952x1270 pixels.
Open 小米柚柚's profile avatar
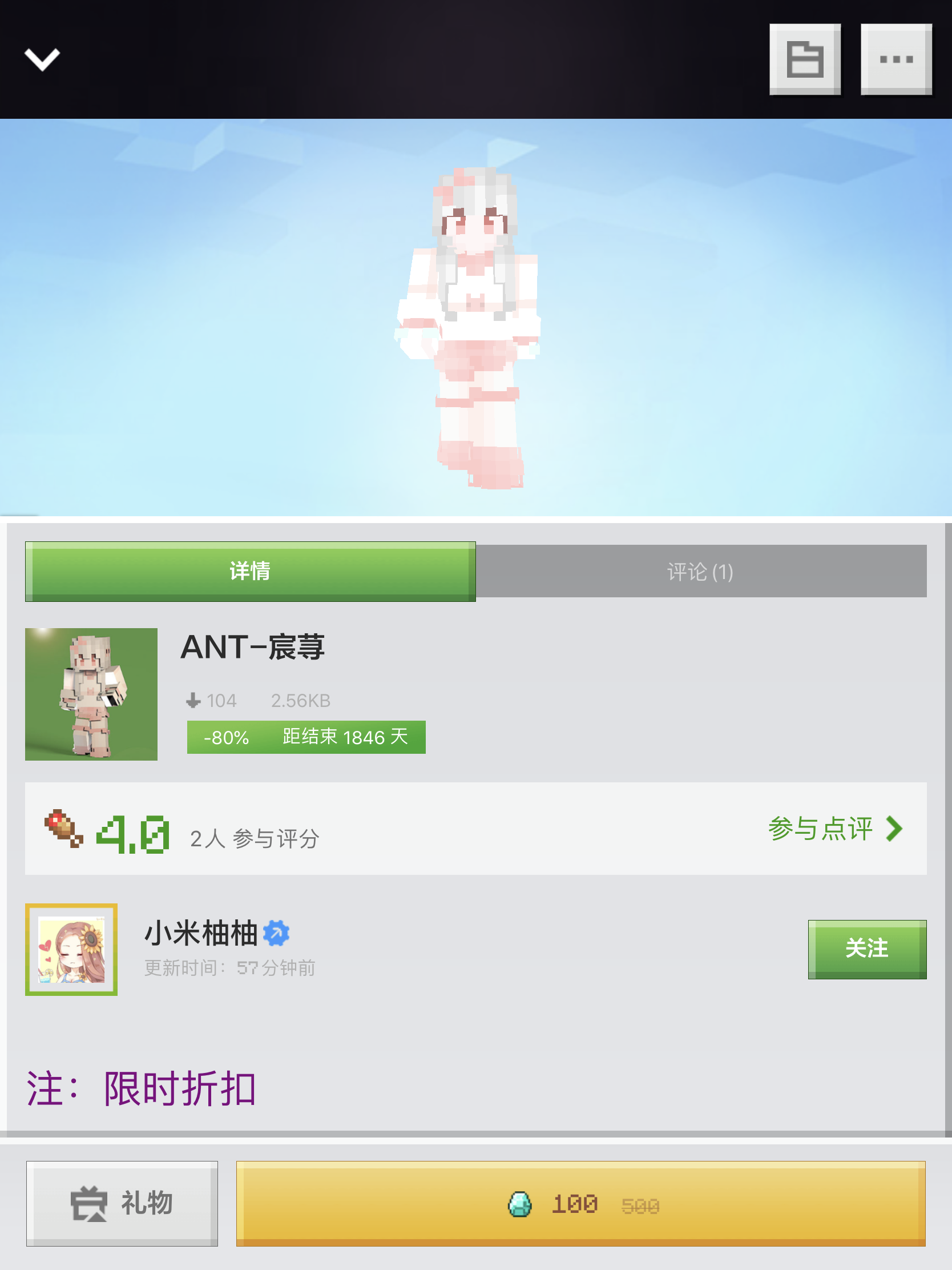(x=71, y=949)
